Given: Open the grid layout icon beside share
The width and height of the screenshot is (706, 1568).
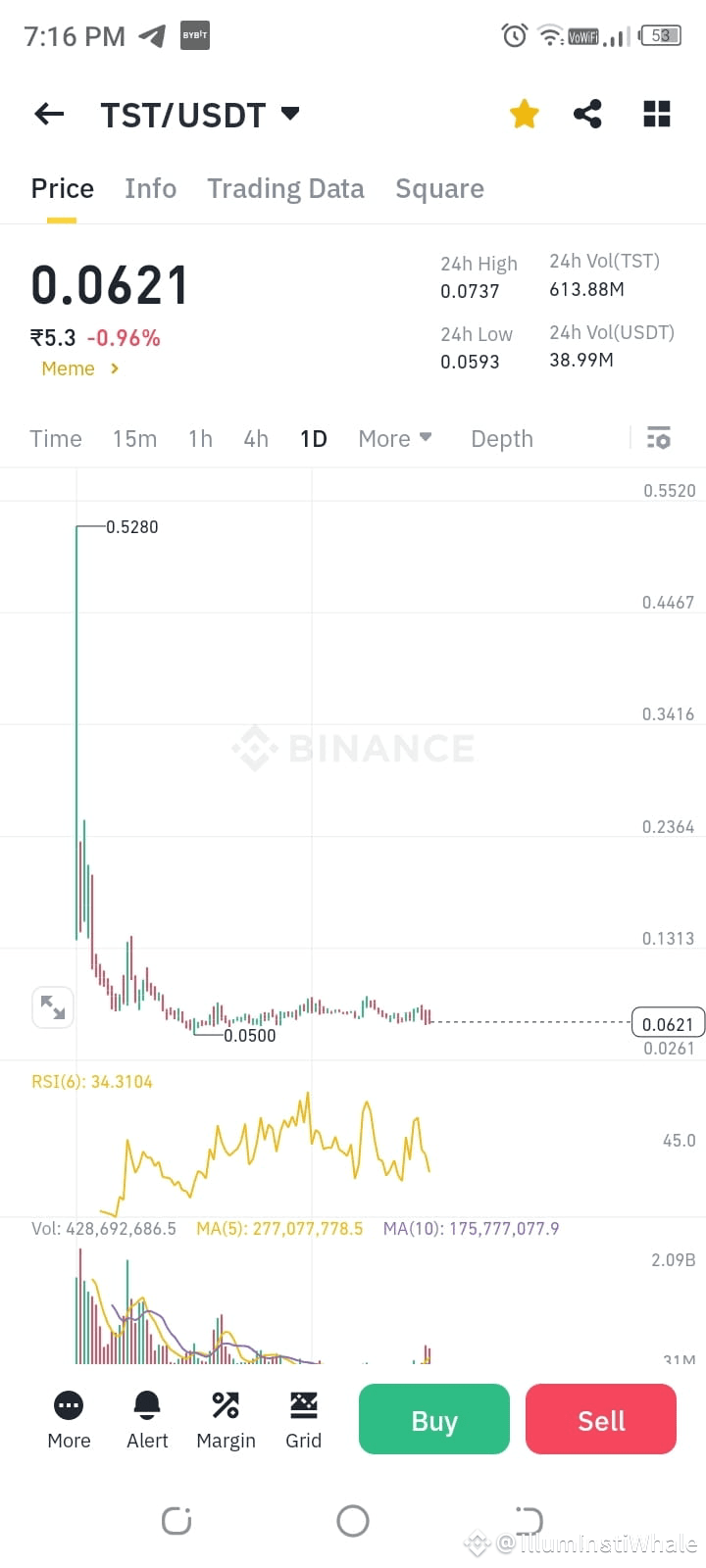Looking at the screenshot, I should pos(656,114).
